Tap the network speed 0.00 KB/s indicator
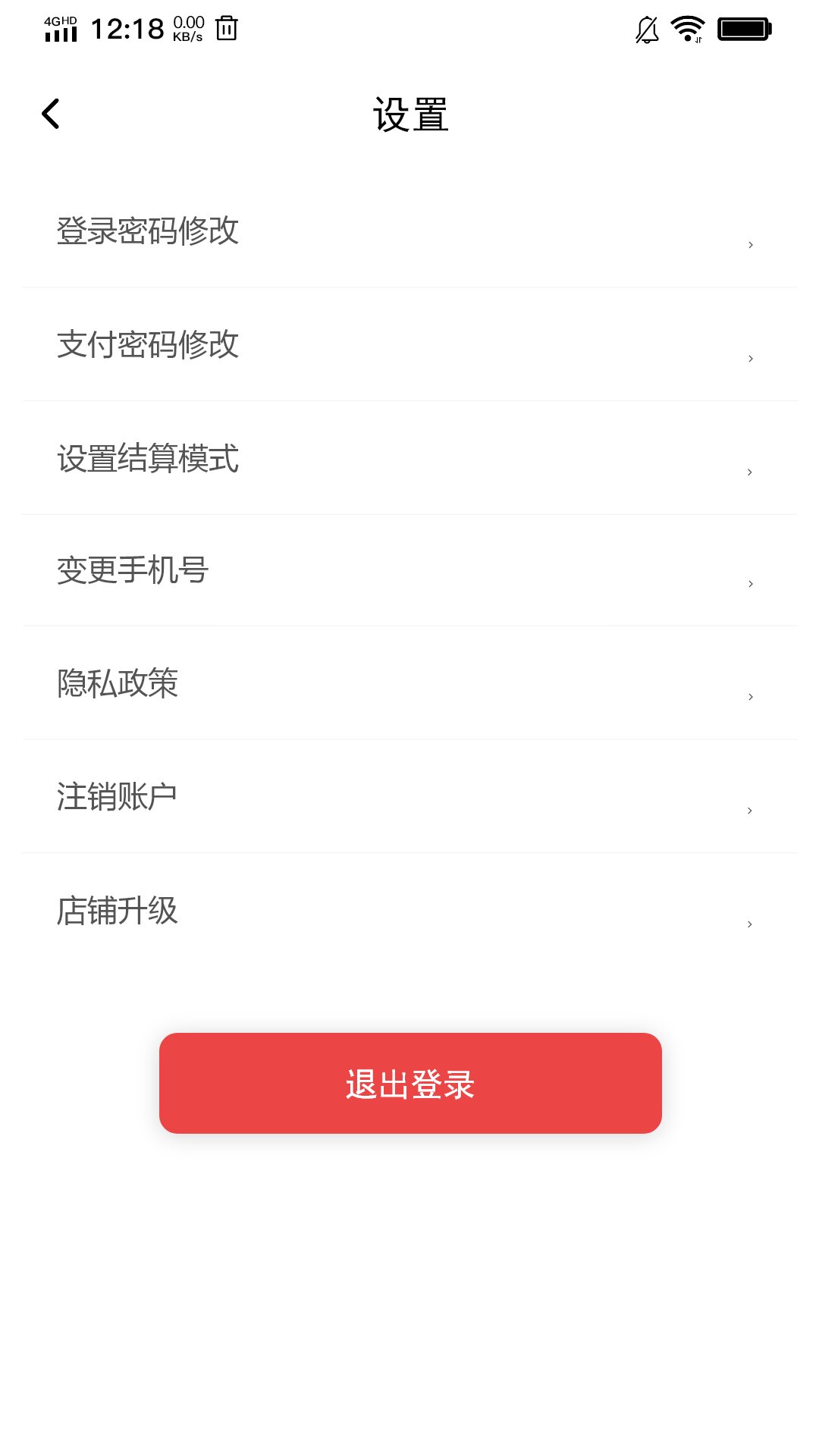 click(x=184, y=30)
